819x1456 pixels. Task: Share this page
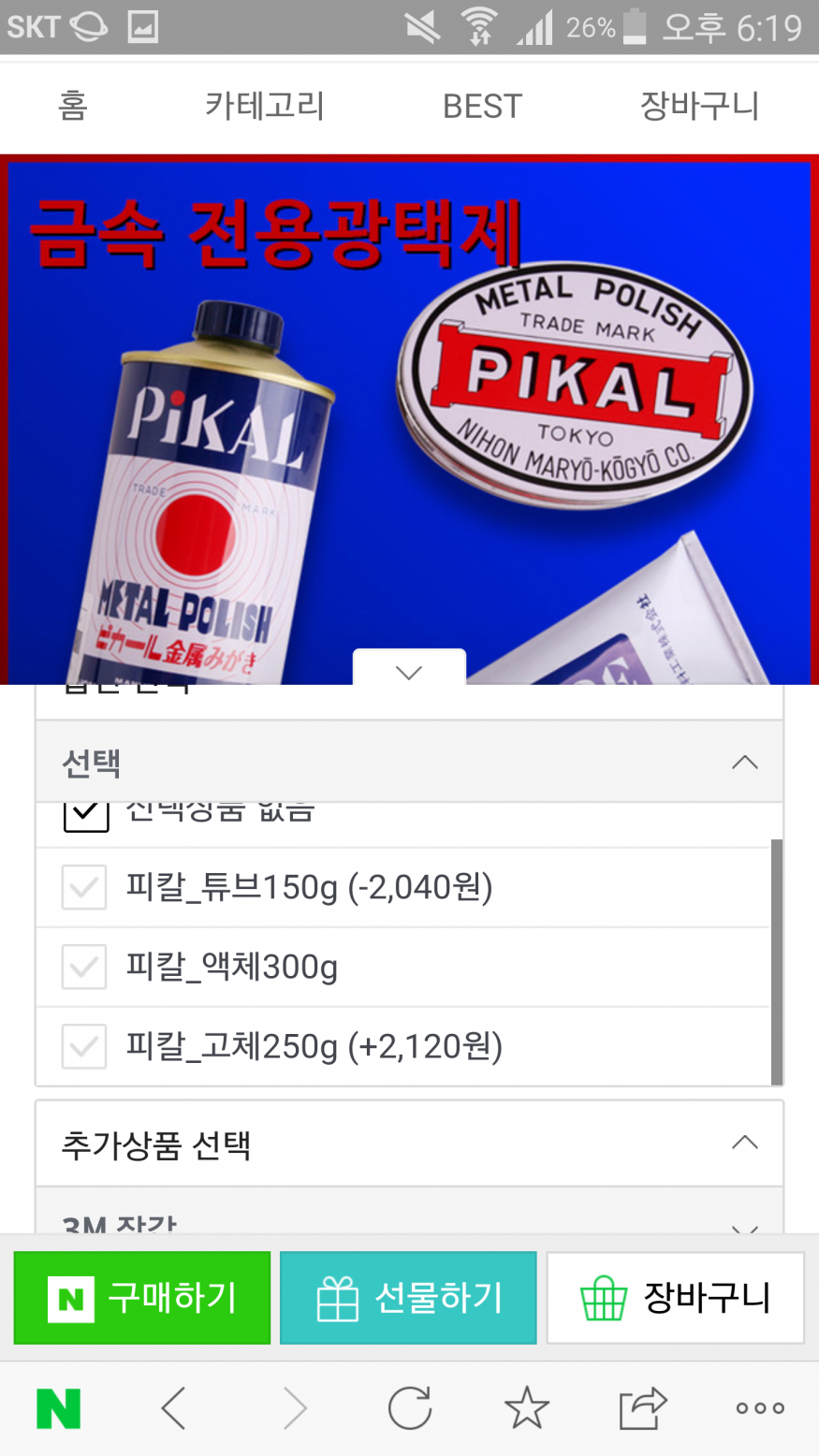click(x=642, y=1407)
